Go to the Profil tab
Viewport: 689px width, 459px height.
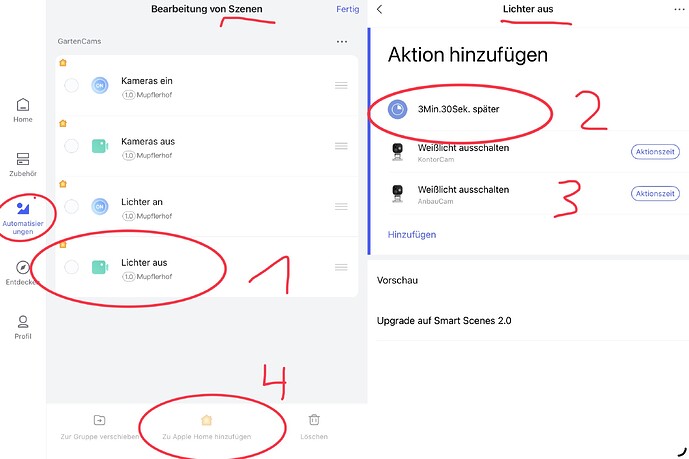tap(22, 327)
